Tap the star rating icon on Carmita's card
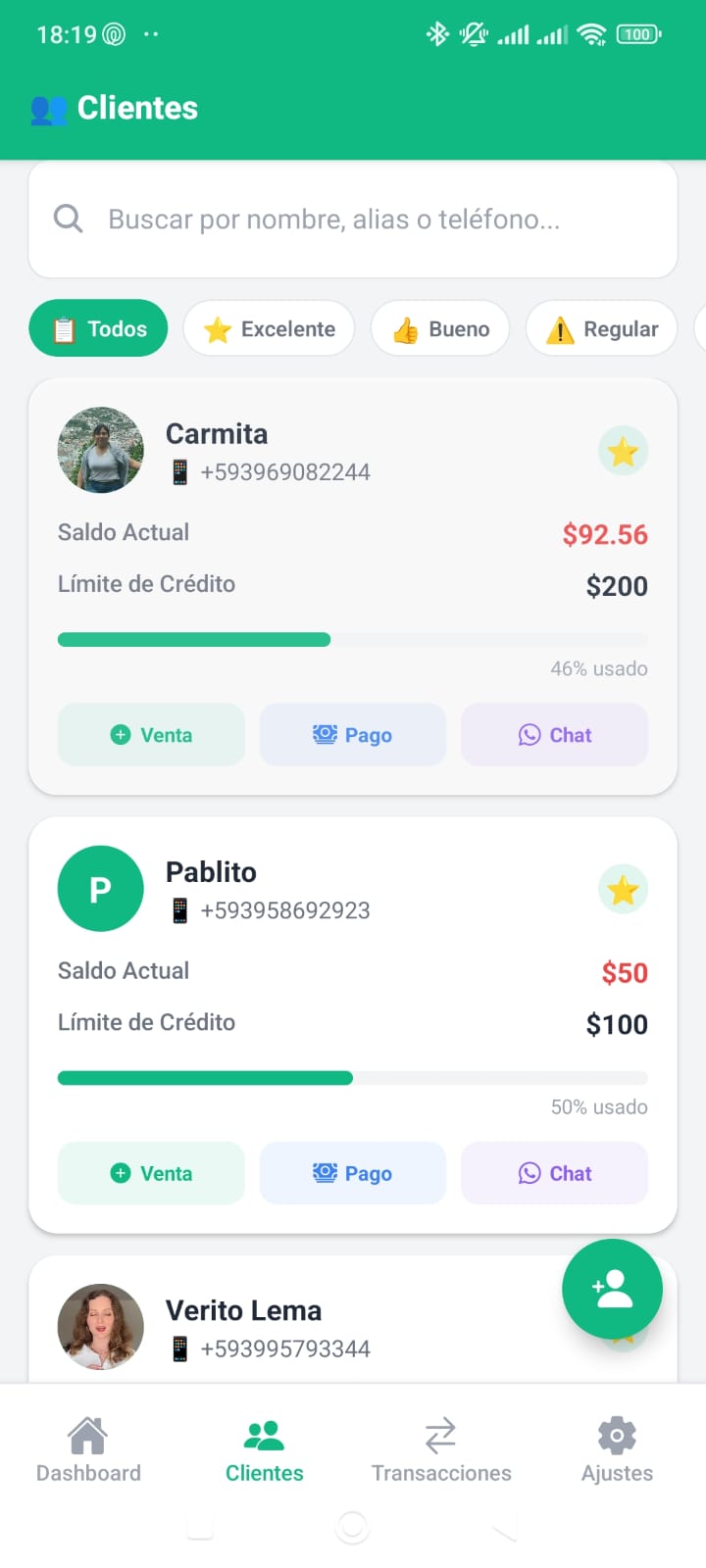 [623, 451]
